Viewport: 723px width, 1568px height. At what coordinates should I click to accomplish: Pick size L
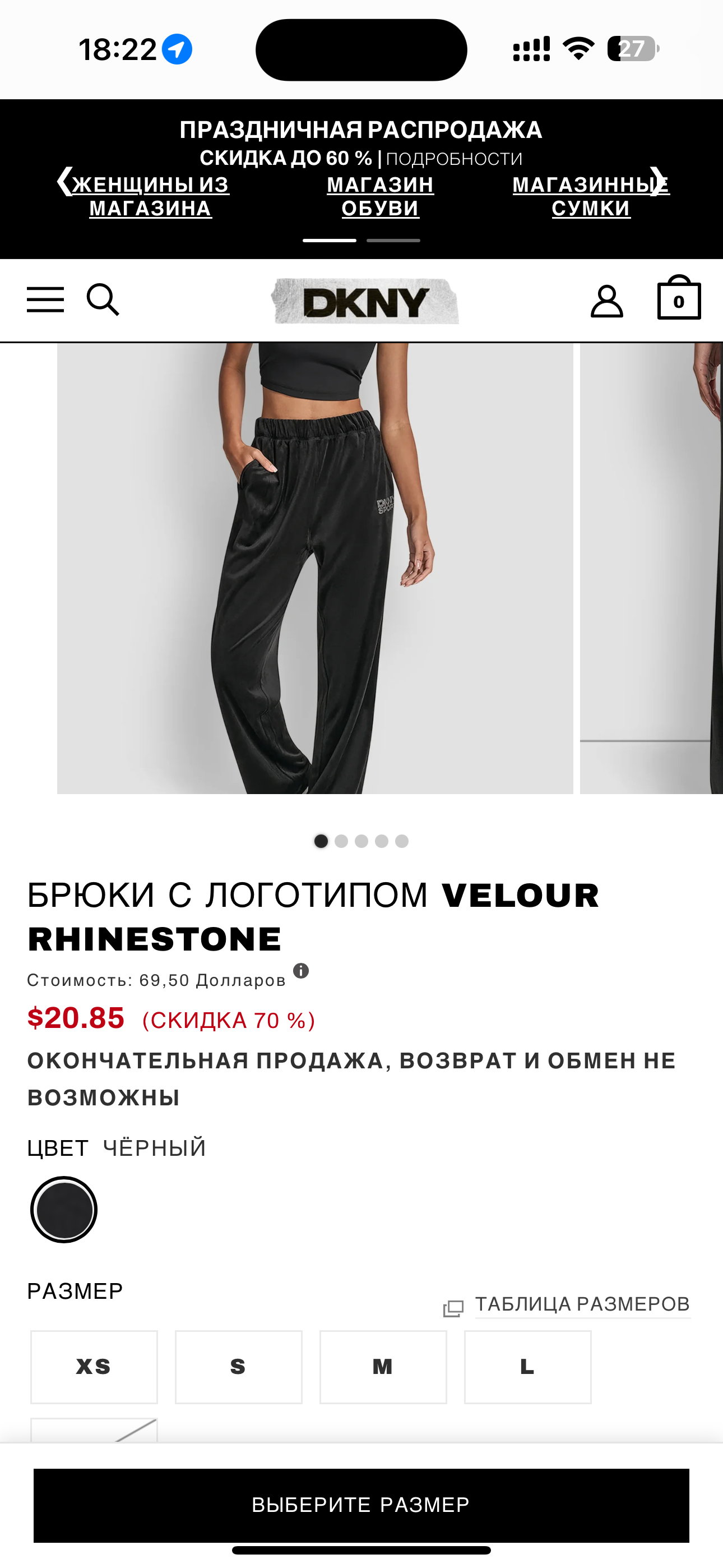(527, 1367)
